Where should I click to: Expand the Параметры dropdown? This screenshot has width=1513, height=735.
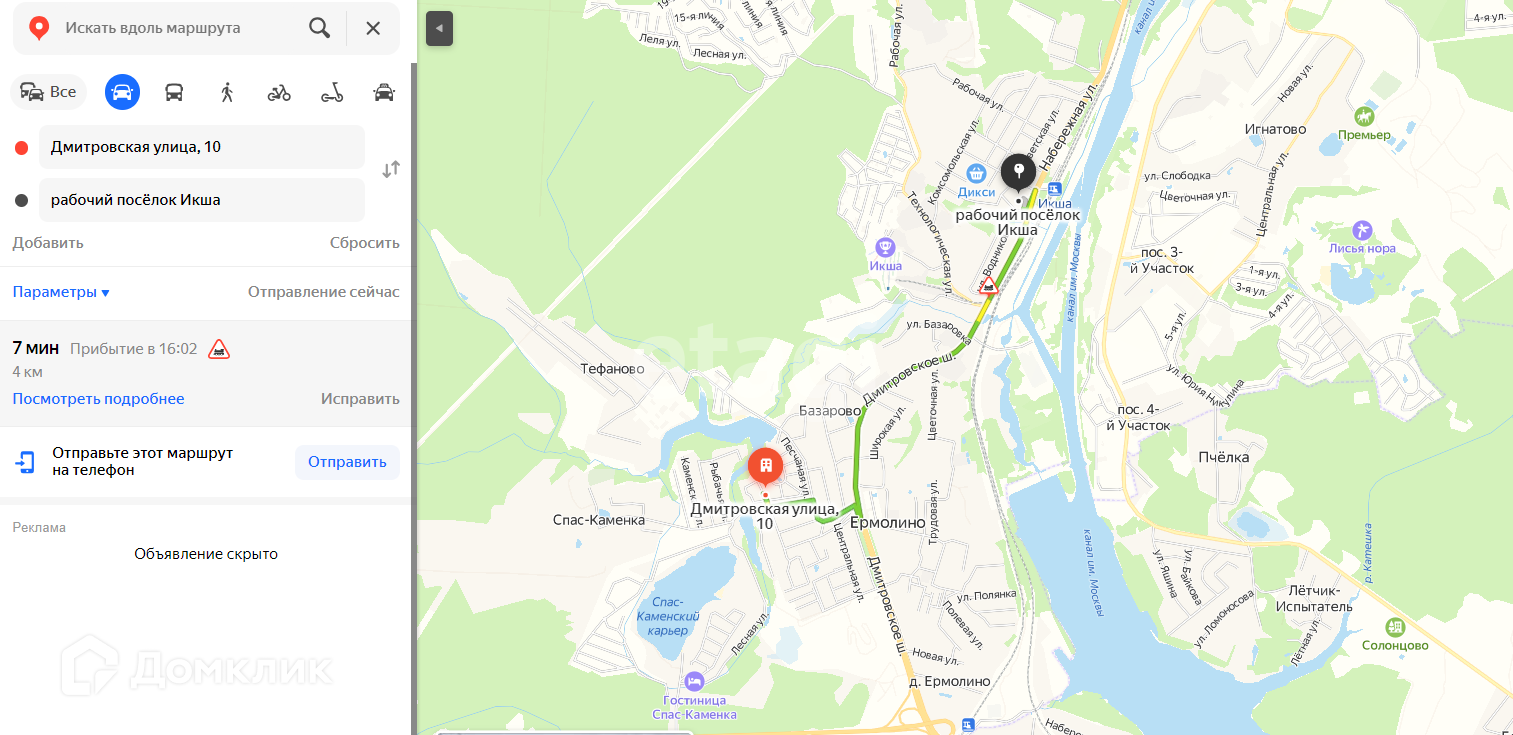point(61,292)
